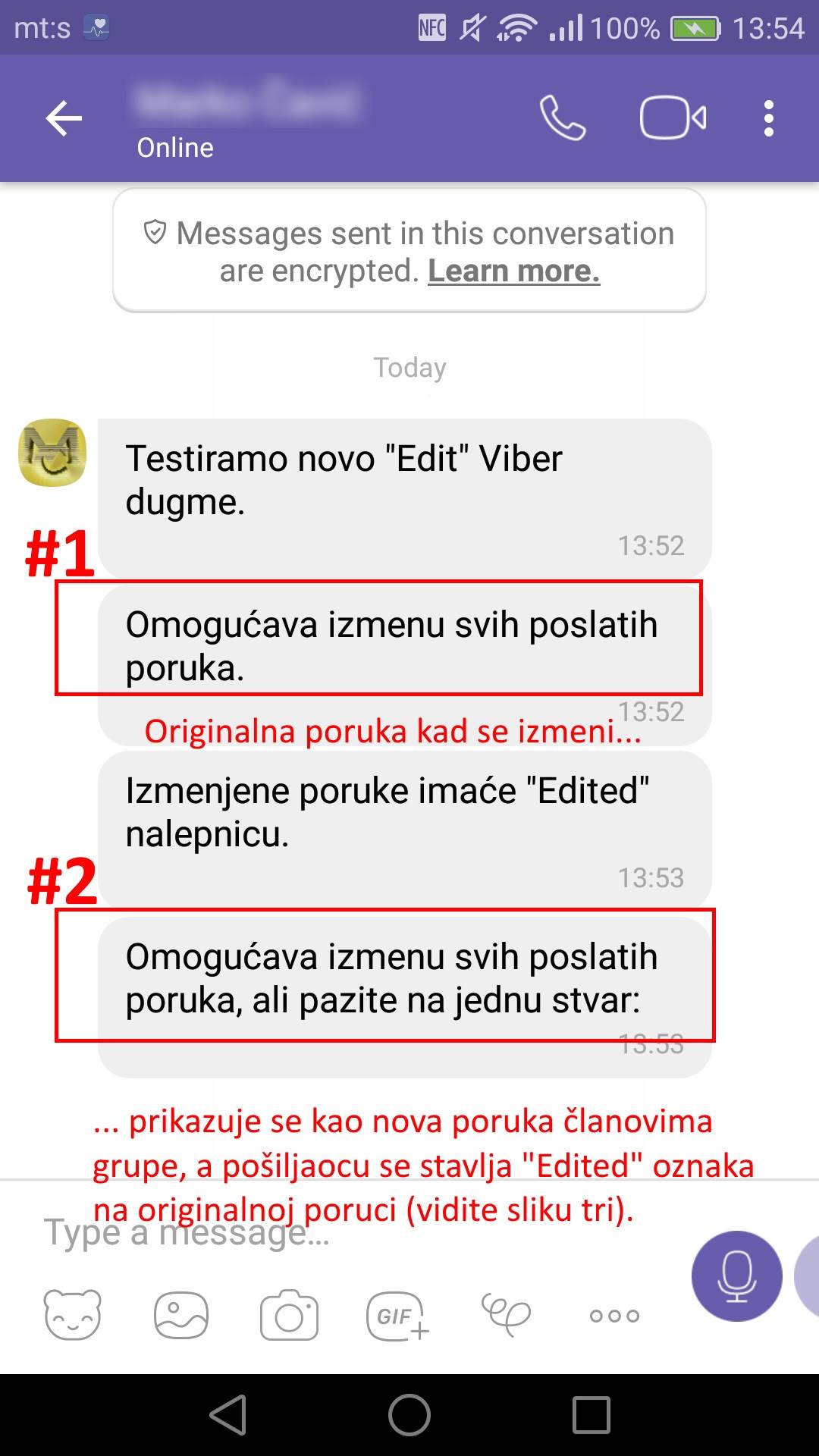This screenshot has width=819, height=1456.
Task: Open recent apps
Action: tap(591, 1415)
